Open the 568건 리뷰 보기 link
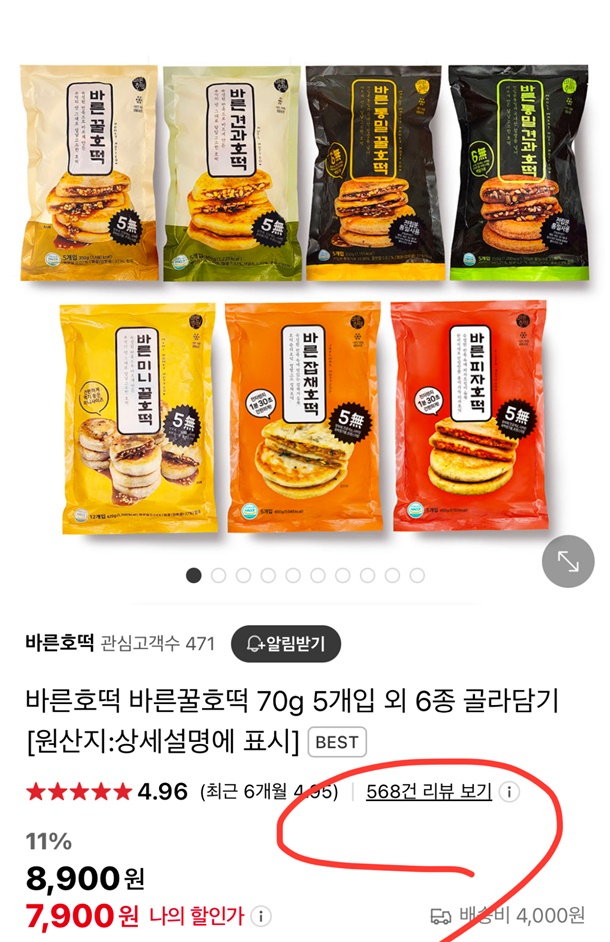The height and width of the screenshot is (942, 610). [x=429, y=792]
